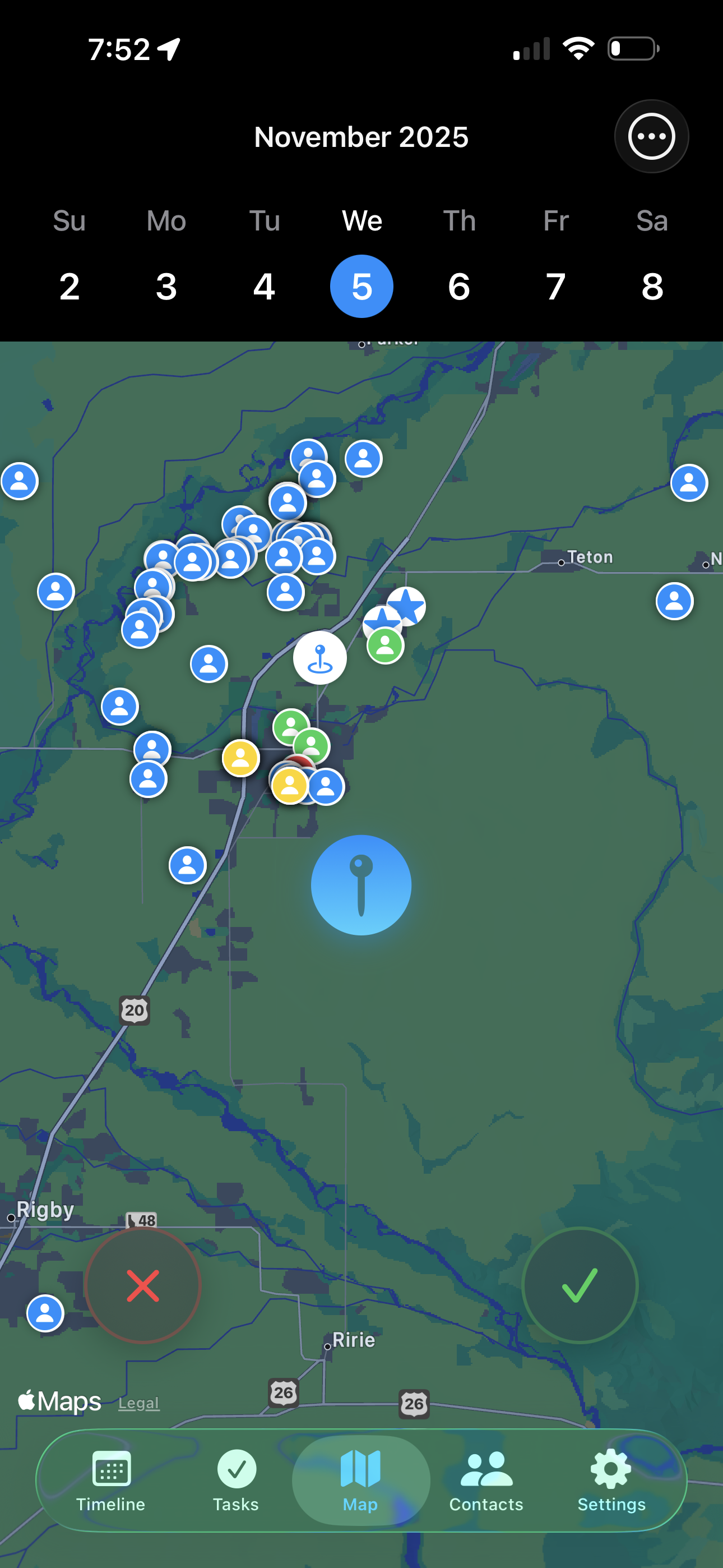The image size is (723, 1568).
Task: Cancel using the red X button
Action: pyautogui.click(x=143, y=1284)
